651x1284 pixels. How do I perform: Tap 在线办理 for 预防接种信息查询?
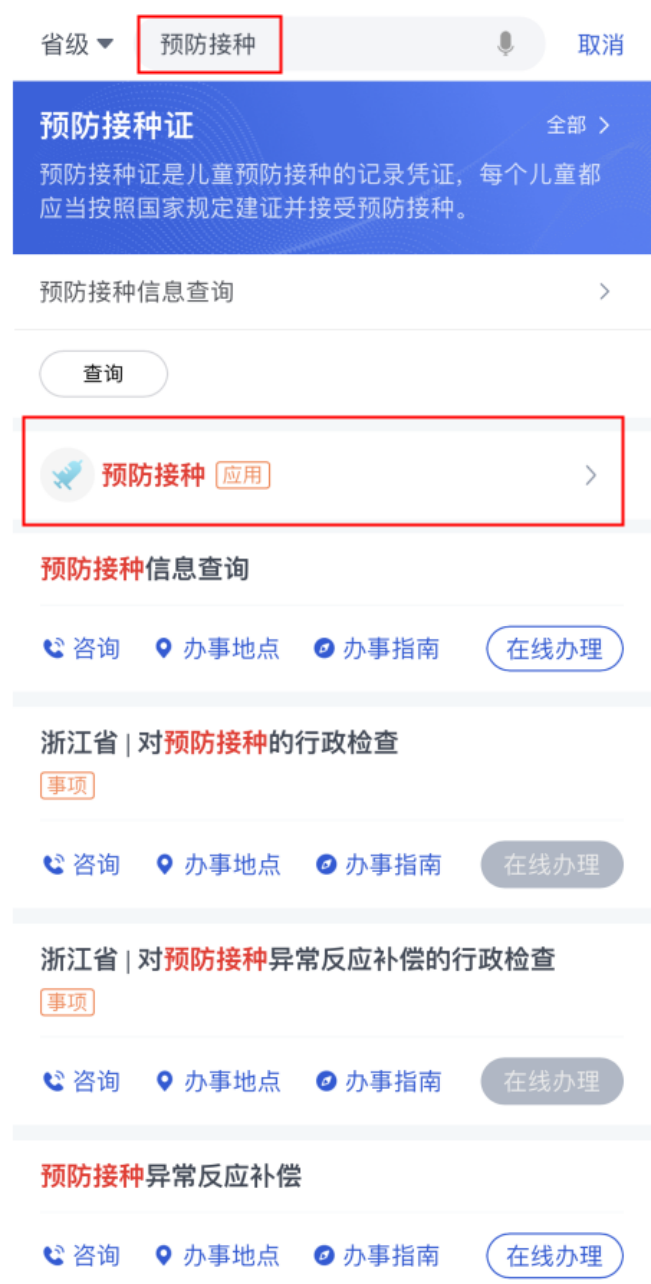[554, 649]
